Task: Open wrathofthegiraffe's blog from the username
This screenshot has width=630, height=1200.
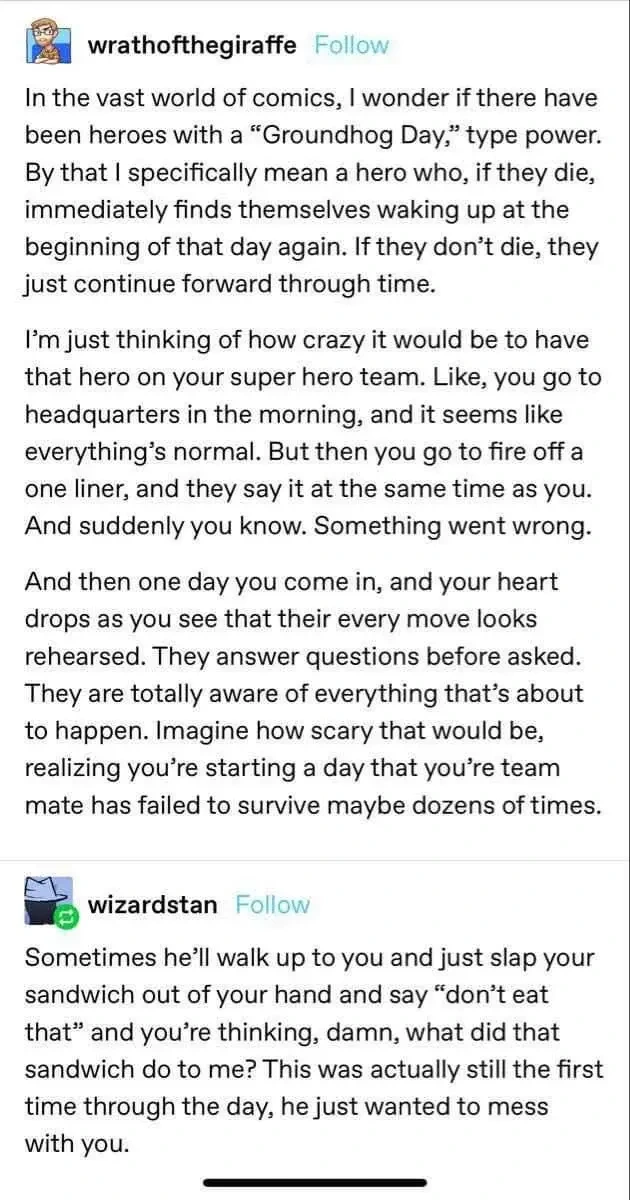Action: coord(192,45)
